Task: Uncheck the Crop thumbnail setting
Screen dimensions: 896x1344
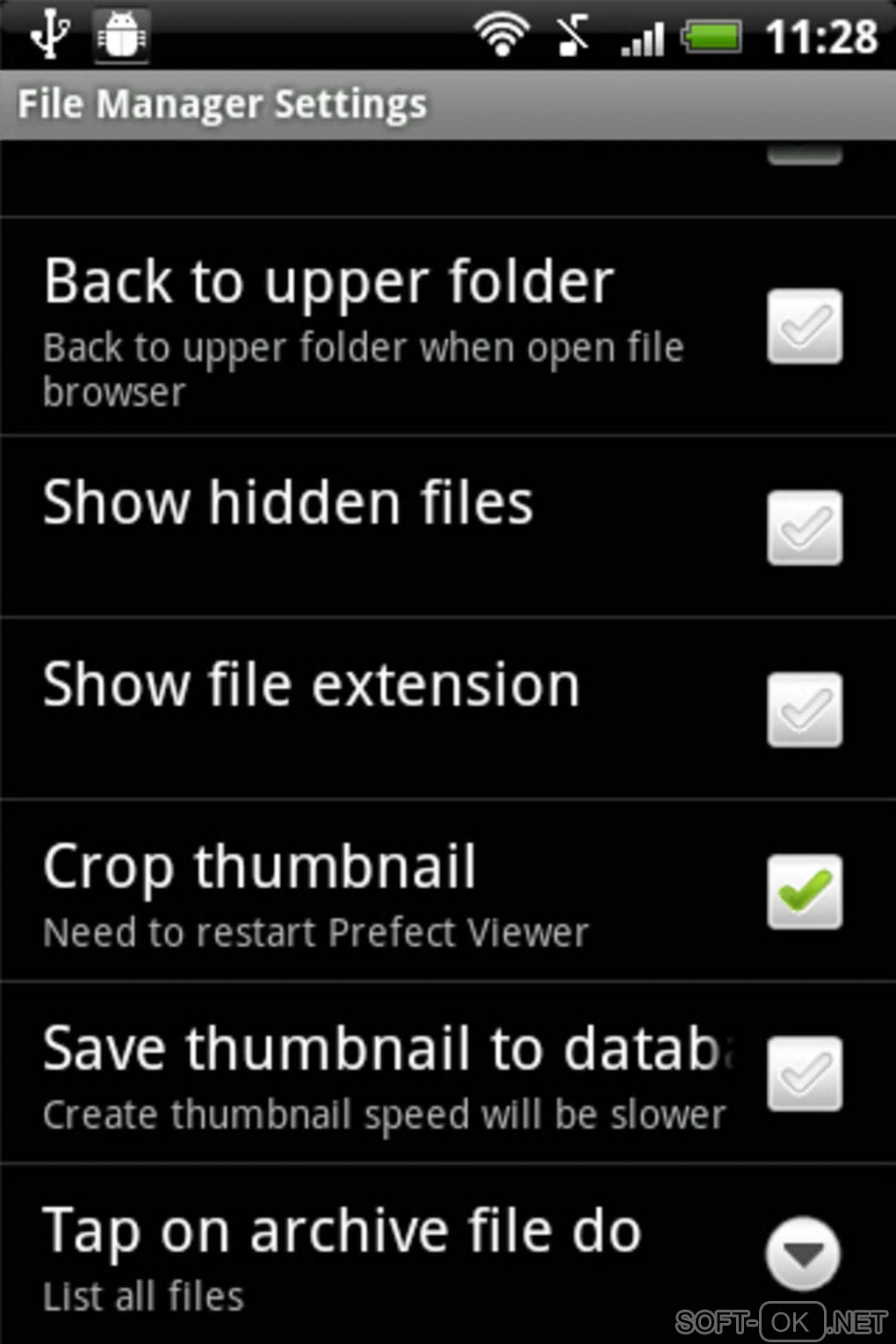Action: pos(804,892)
